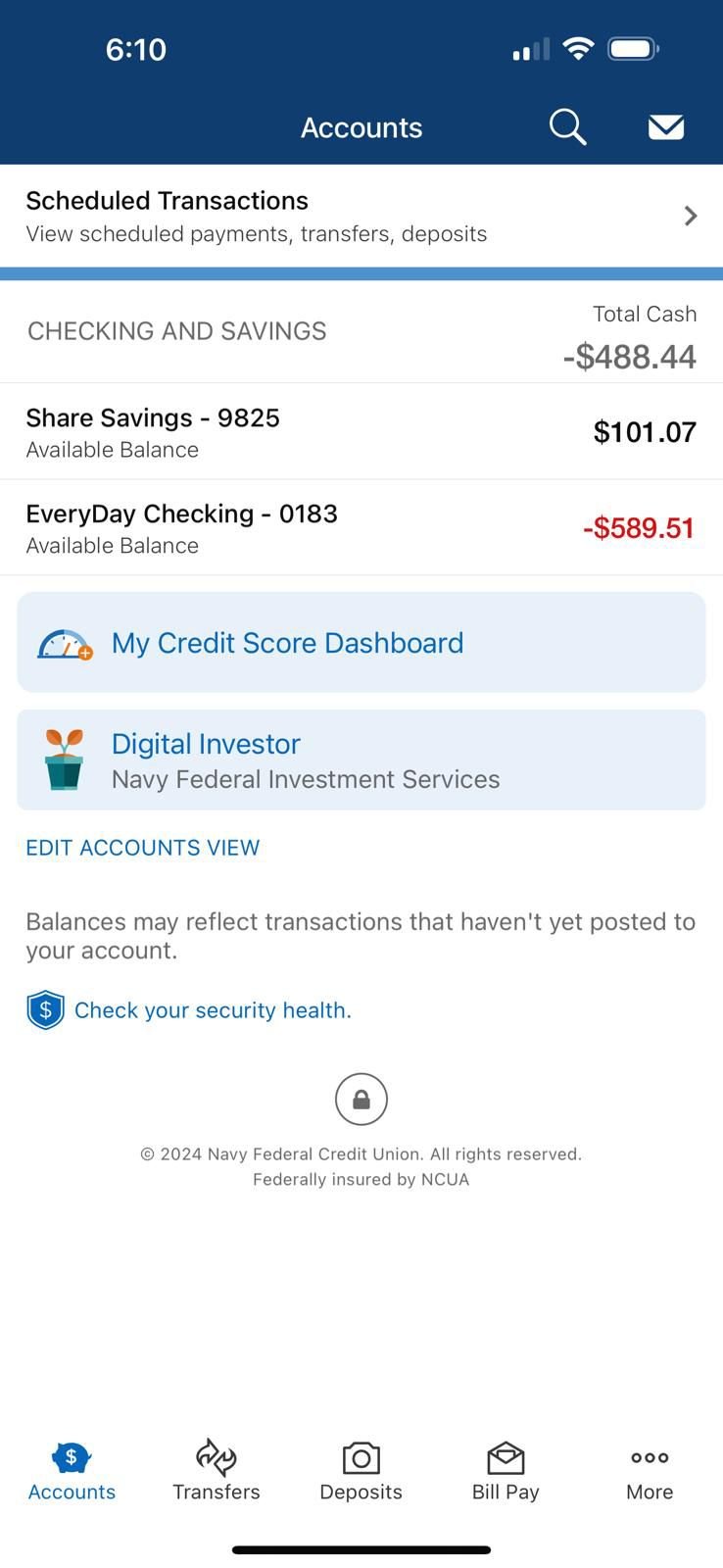
Task: Switch to the Transfers tab
Action: pyautogui.click(x=217, y=1471)
